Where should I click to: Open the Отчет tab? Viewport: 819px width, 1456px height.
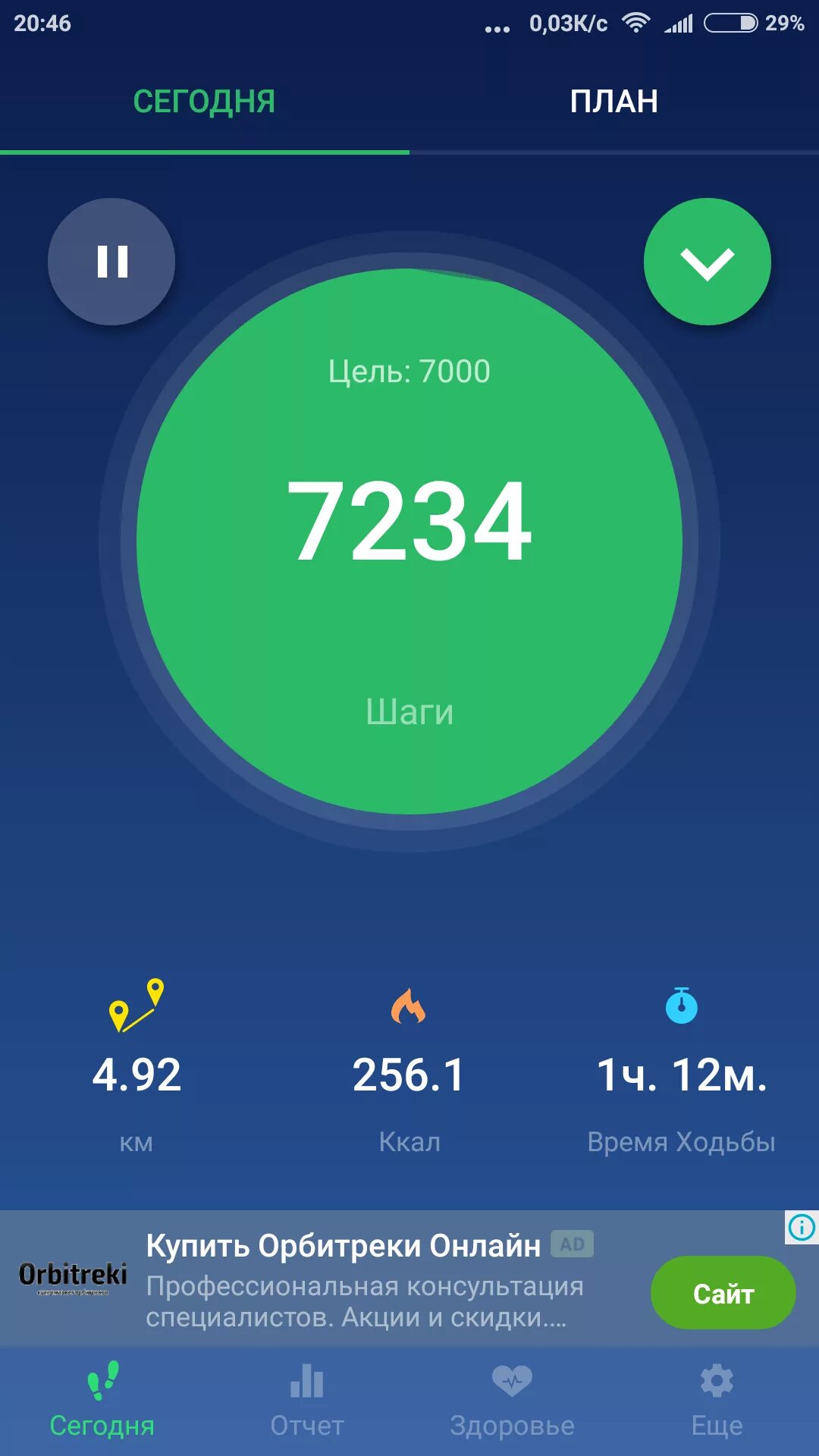307,1402
